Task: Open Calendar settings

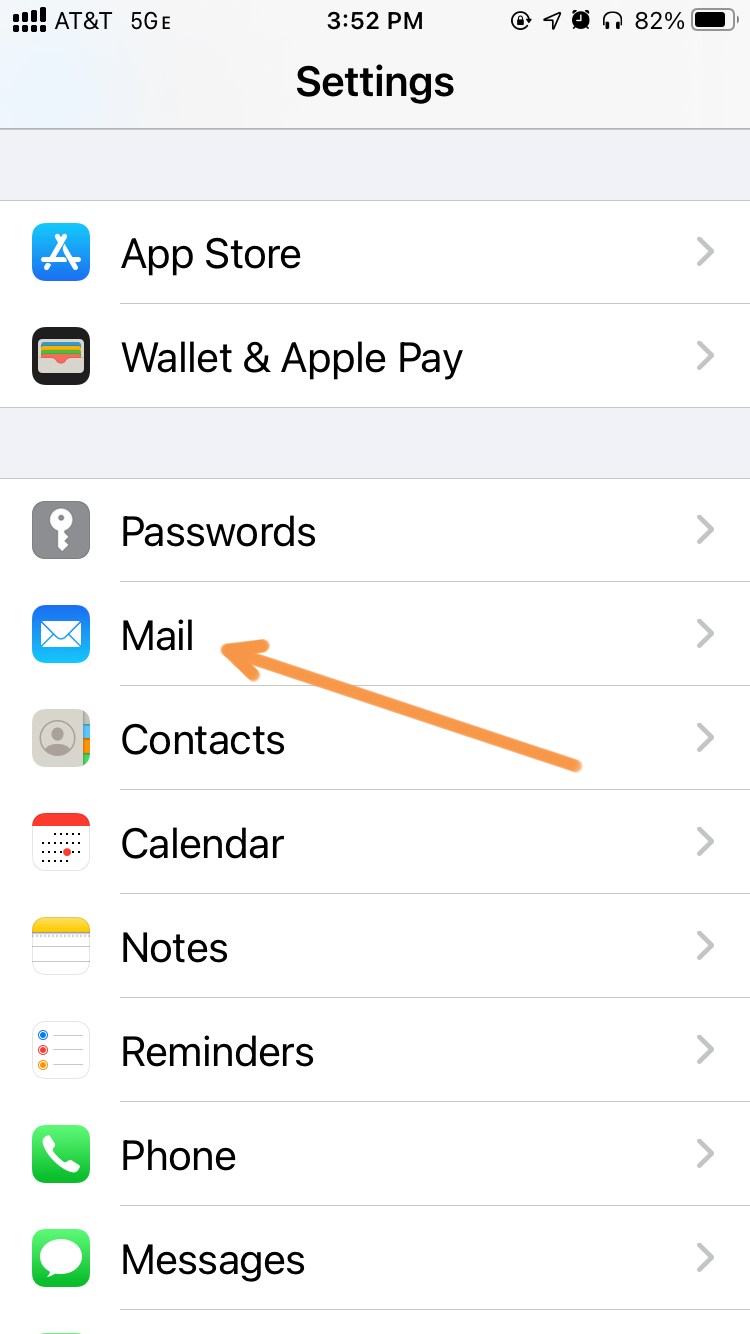Action: click(x=375, y=842)
